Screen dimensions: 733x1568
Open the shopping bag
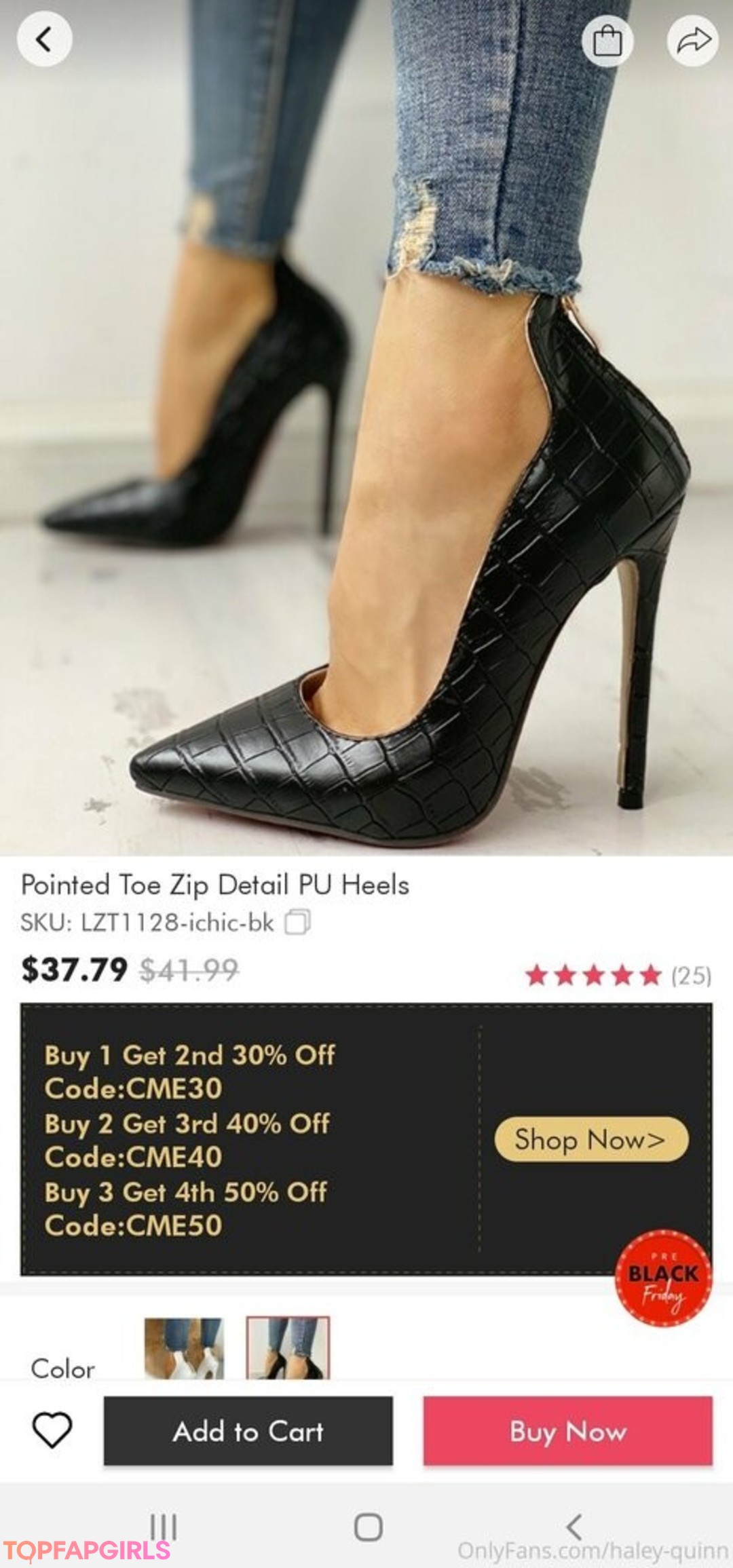[607, 41]
